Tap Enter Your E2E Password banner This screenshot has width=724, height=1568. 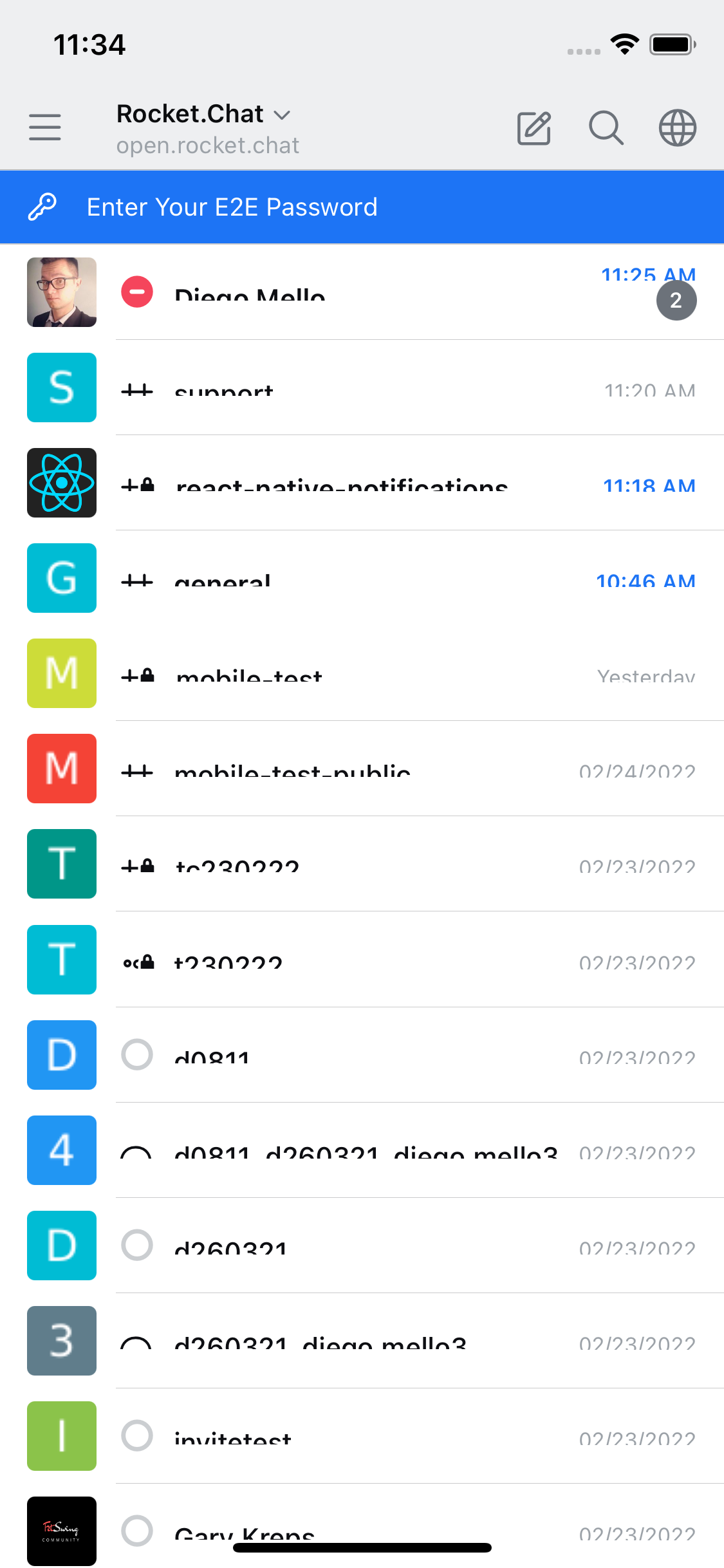362,207
